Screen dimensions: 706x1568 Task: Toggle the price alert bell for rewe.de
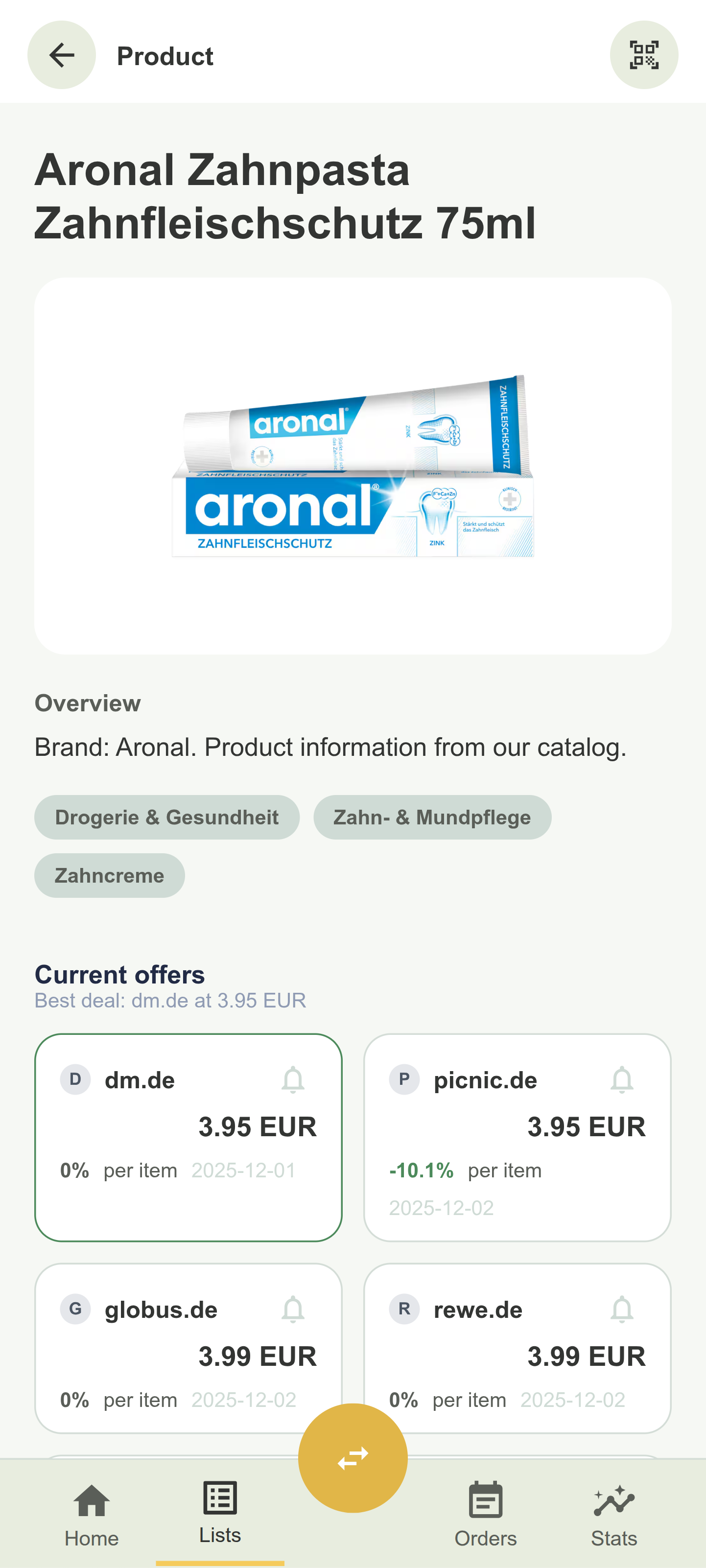(621, 1309)
